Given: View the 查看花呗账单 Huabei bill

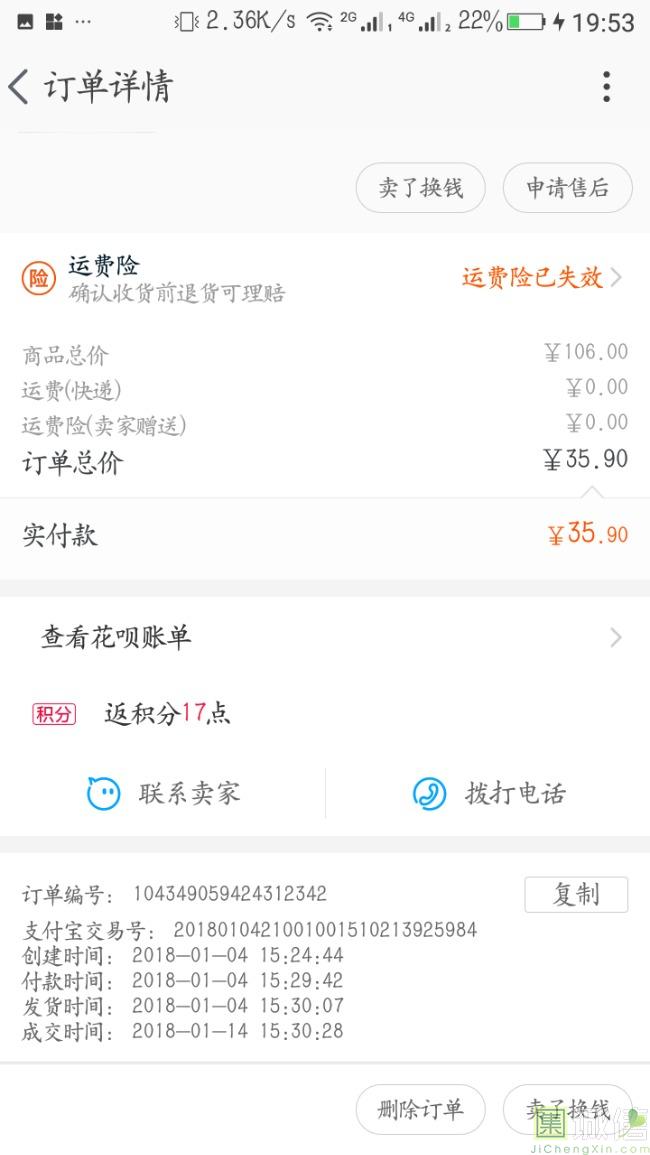Looking at the screenshot, I should pos(325,637).
